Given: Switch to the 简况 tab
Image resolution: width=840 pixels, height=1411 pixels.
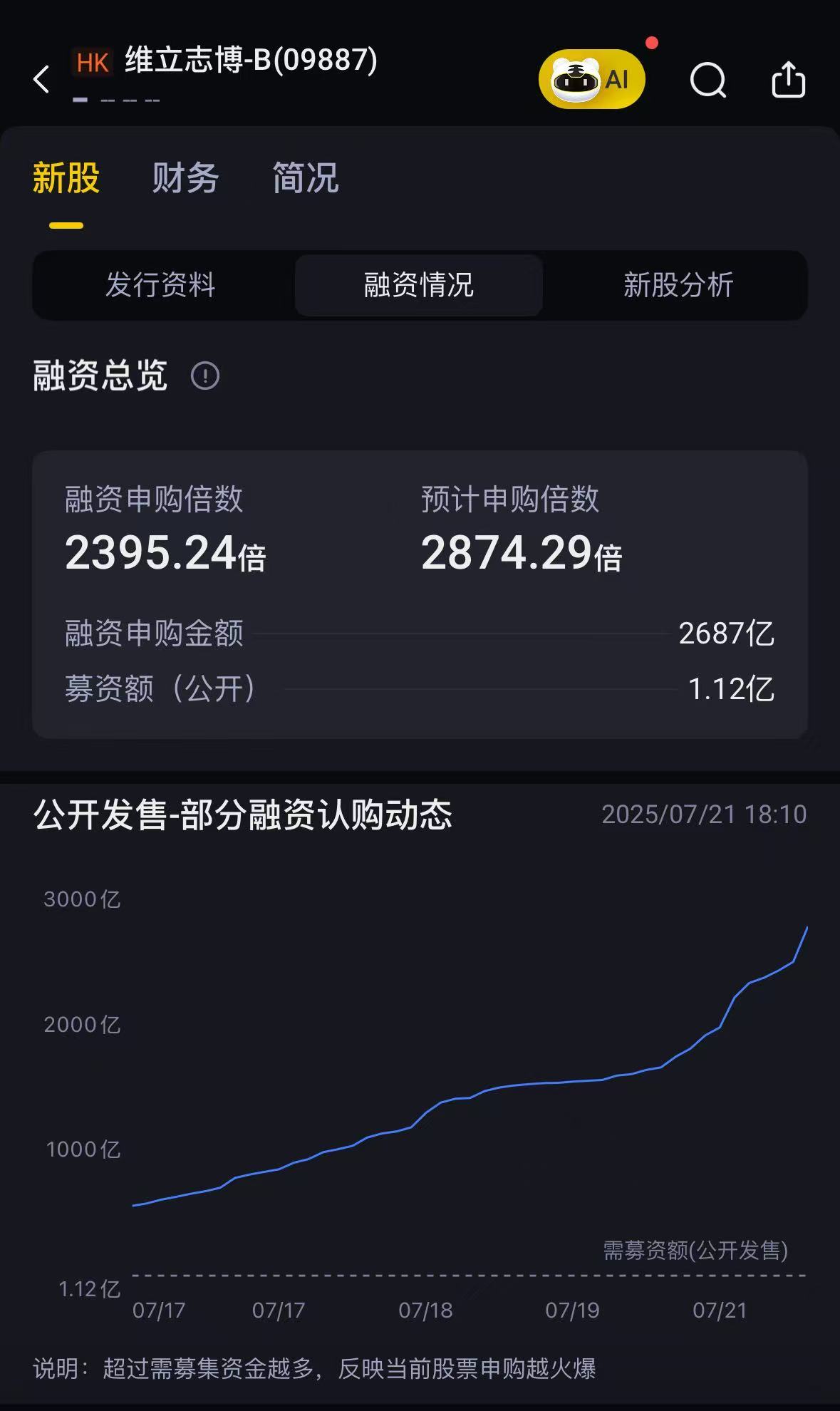Looking at the screenshot, I should point(305,178).
